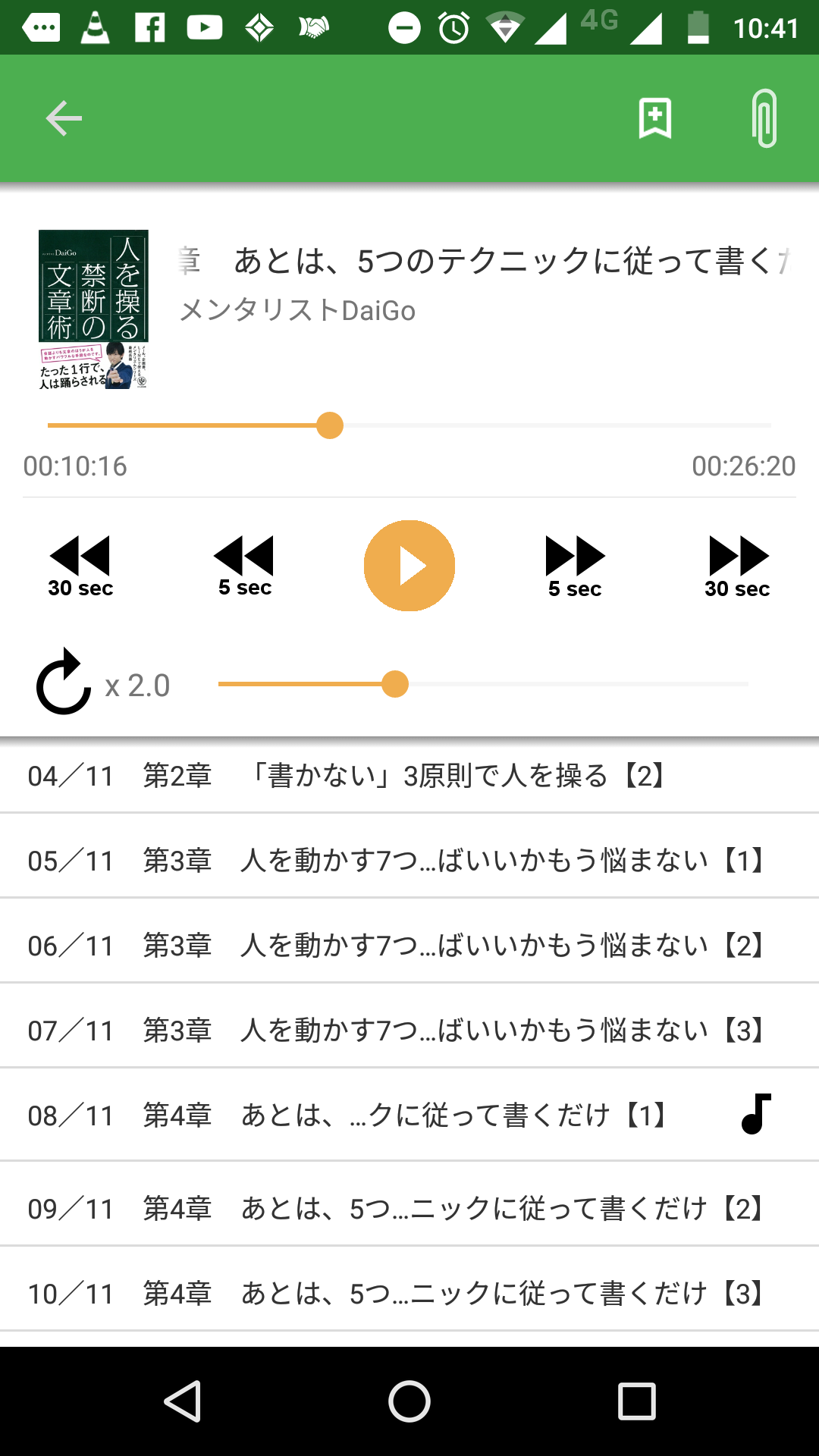Skip forward 30 seconds
The image size is (819, 1456).
(x=738, y=566)
